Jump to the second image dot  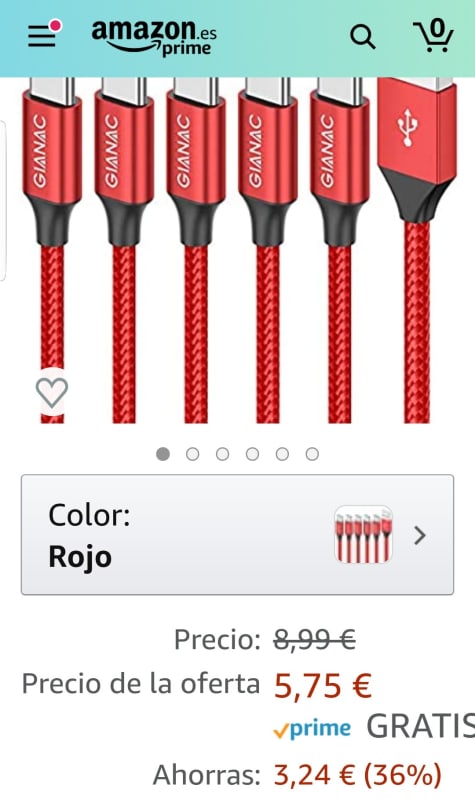click(192, 454)
